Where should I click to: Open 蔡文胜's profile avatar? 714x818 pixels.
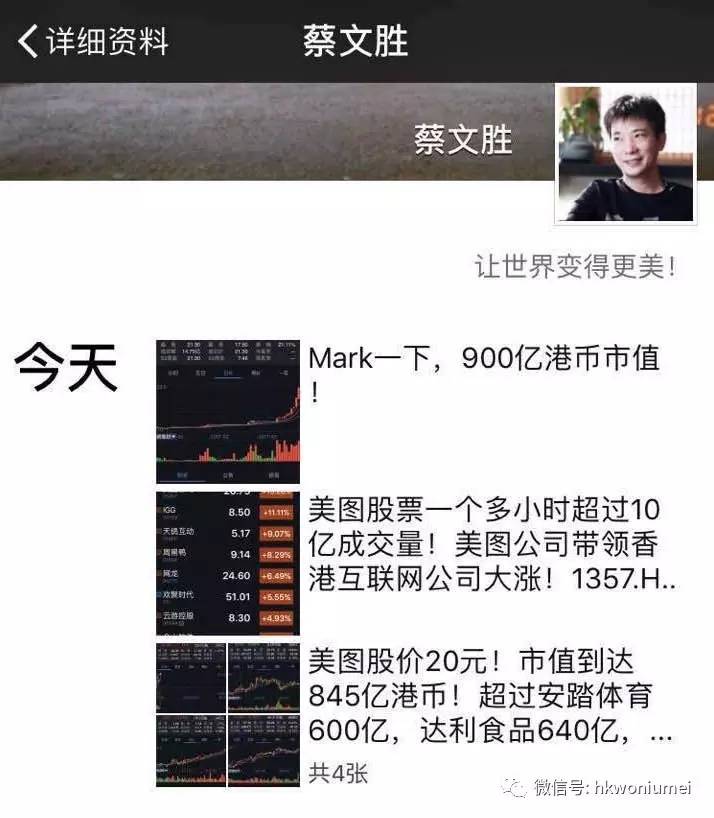pyautogui.click(x=626, y=153)
